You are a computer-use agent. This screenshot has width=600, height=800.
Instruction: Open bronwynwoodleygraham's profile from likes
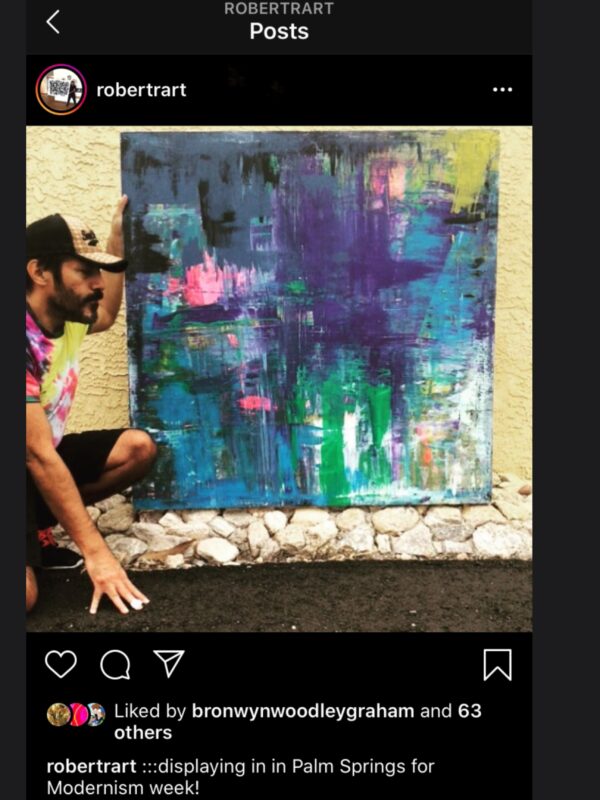303,711
